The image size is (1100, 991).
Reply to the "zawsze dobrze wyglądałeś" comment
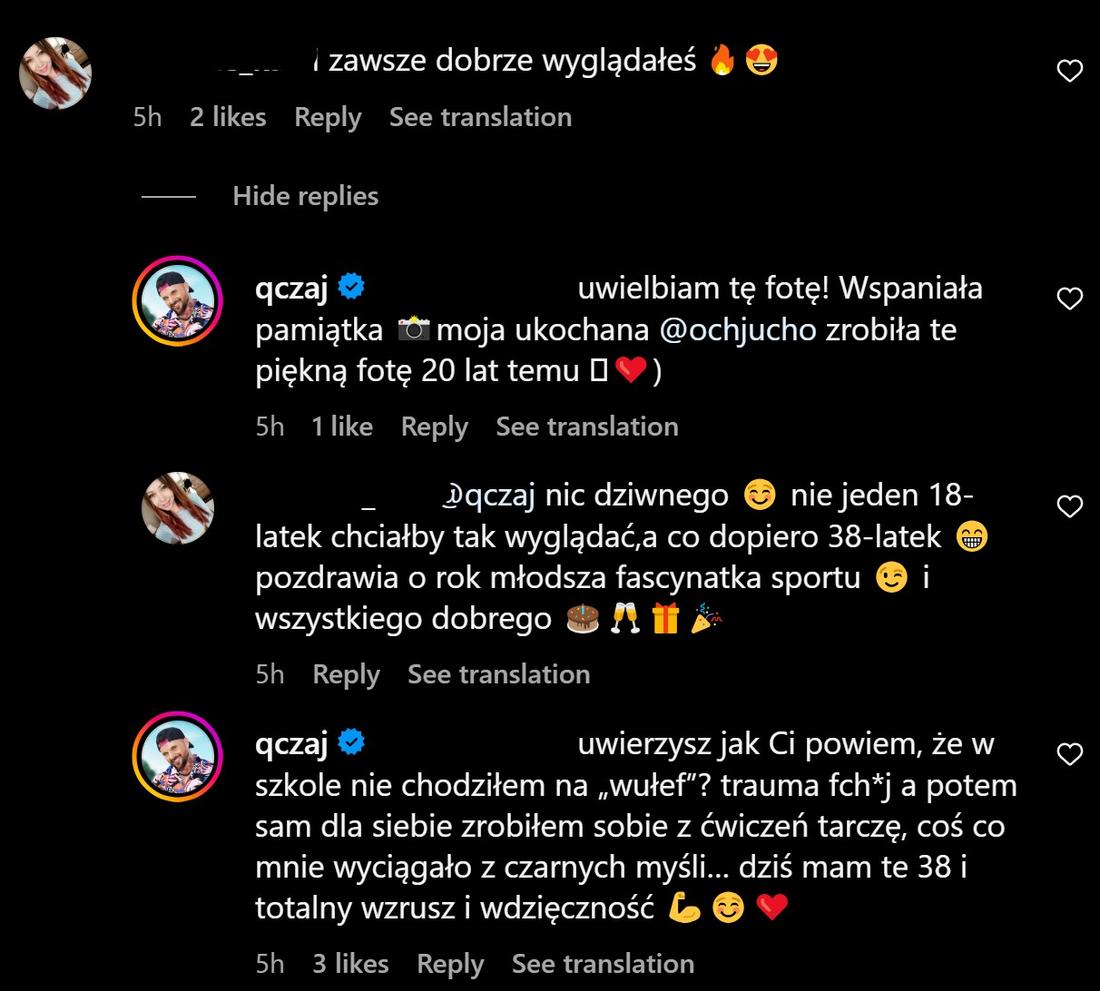pos(327,117)
